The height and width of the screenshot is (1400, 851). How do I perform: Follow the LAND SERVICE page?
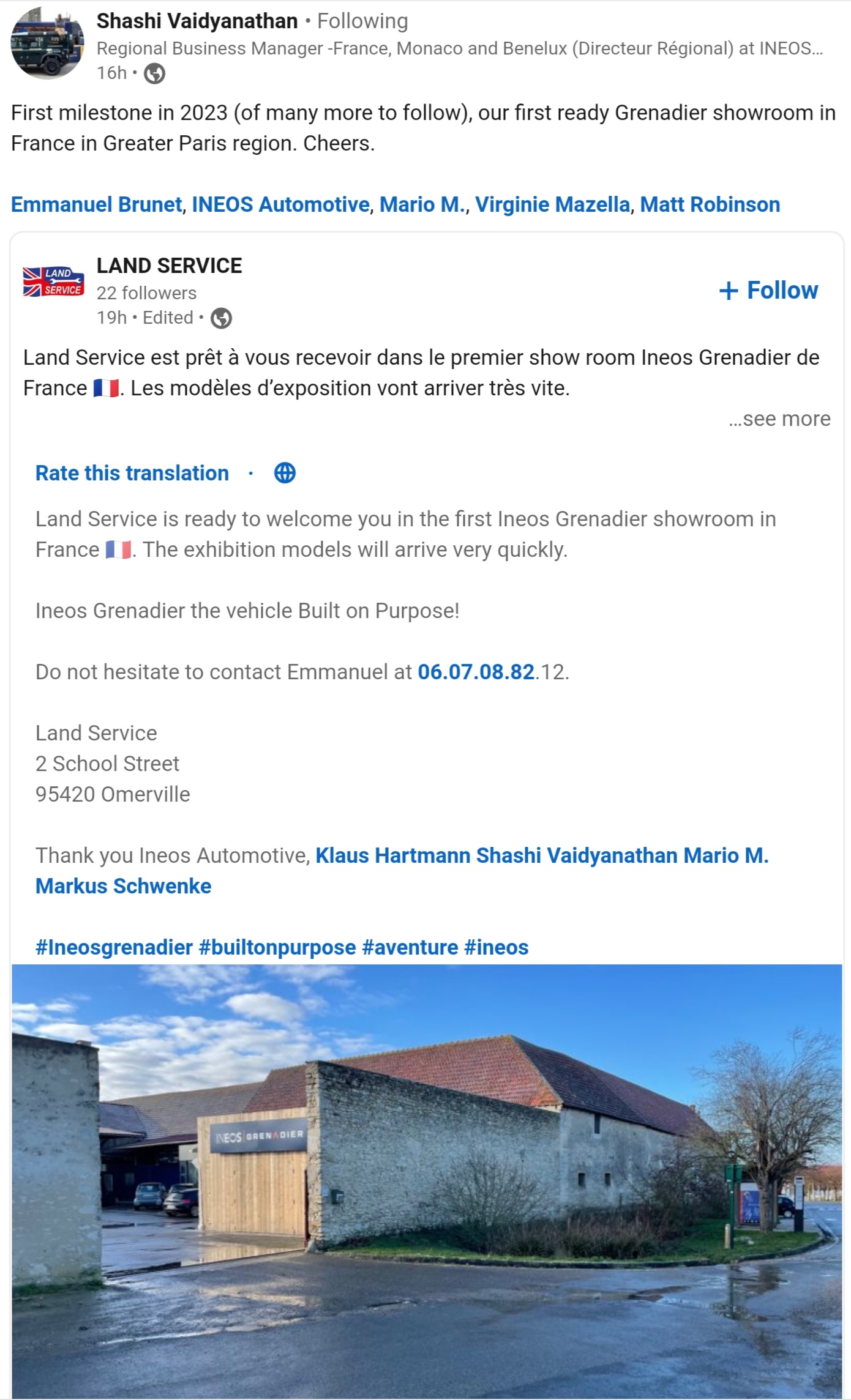[x=768, y=291]
